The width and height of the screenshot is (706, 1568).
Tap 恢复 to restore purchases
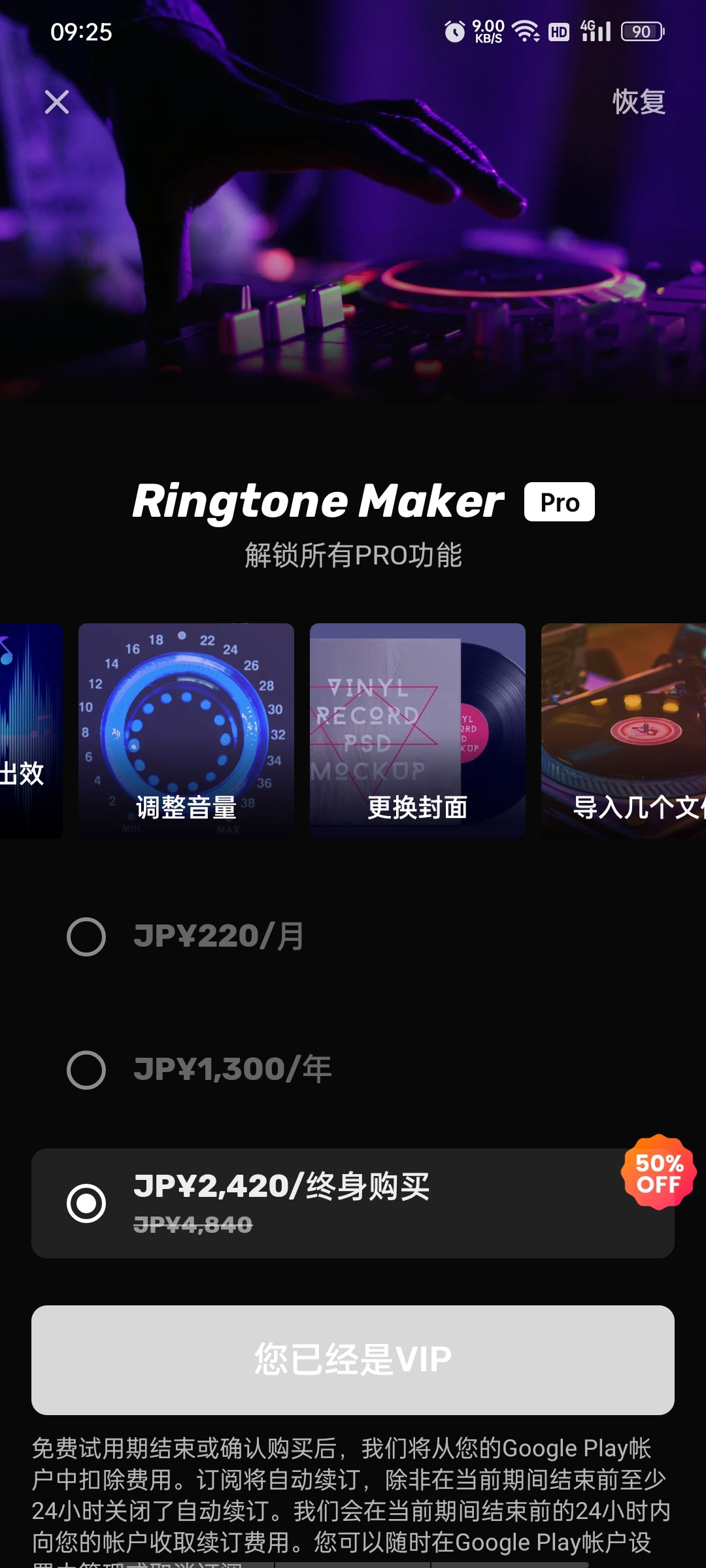pos(639,102)
